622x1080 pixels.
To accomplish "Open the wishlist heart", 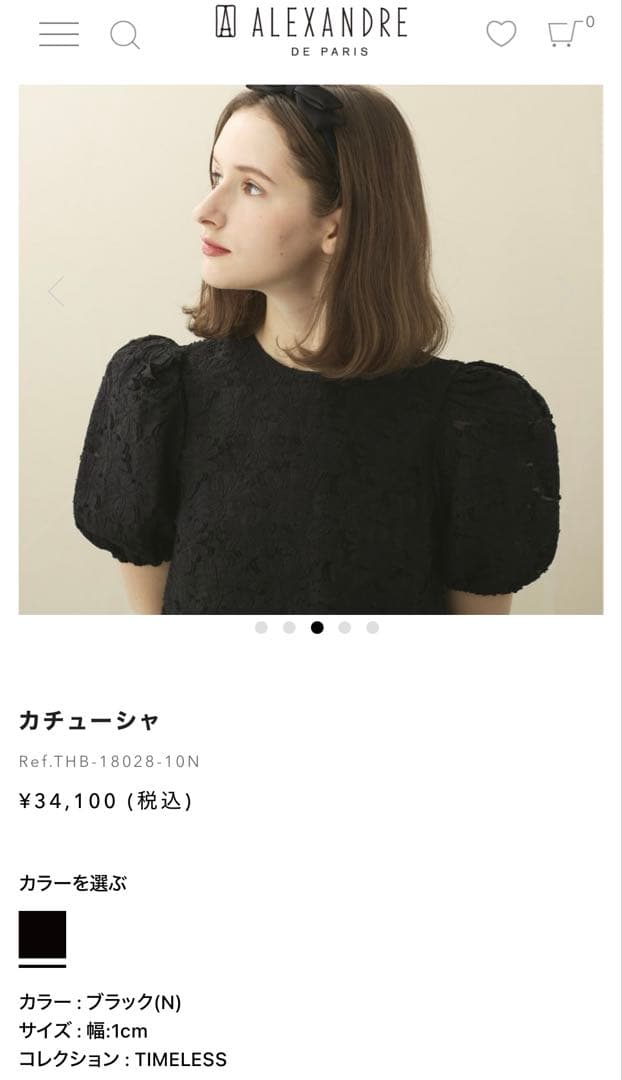I will tap(501, 34).
